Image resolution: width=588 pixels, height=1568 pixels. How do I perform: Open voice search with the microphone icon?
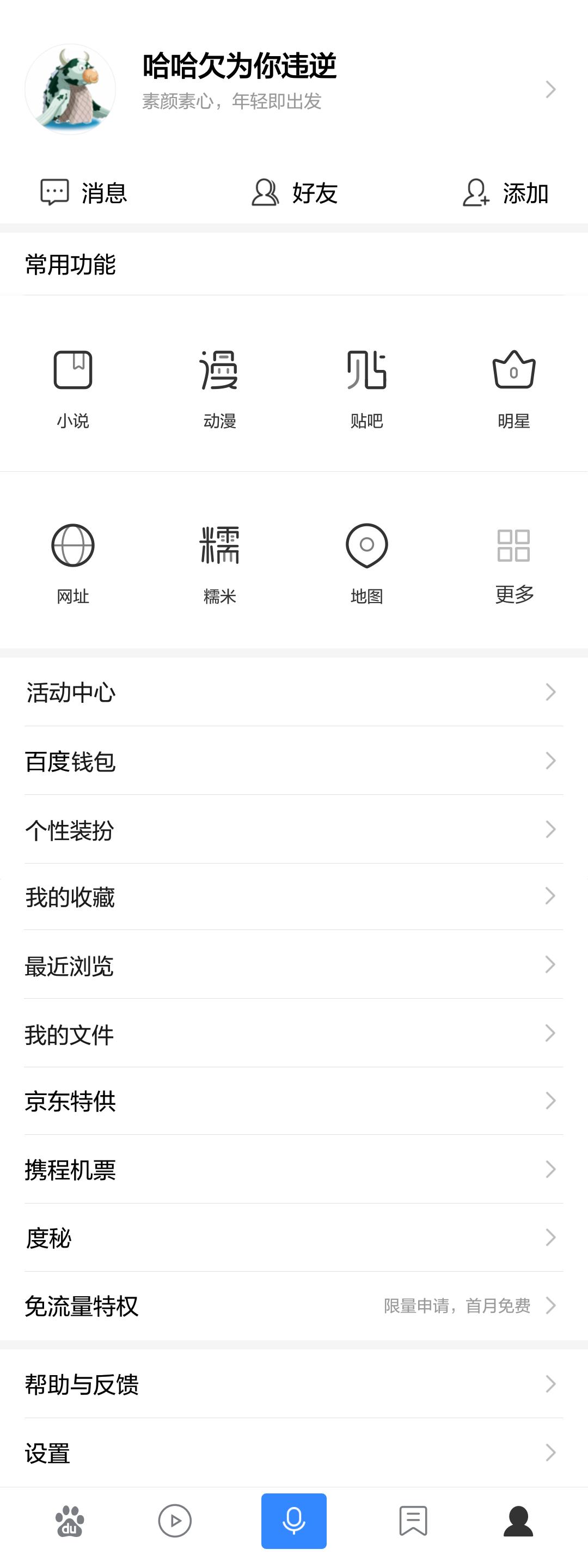293,1520
